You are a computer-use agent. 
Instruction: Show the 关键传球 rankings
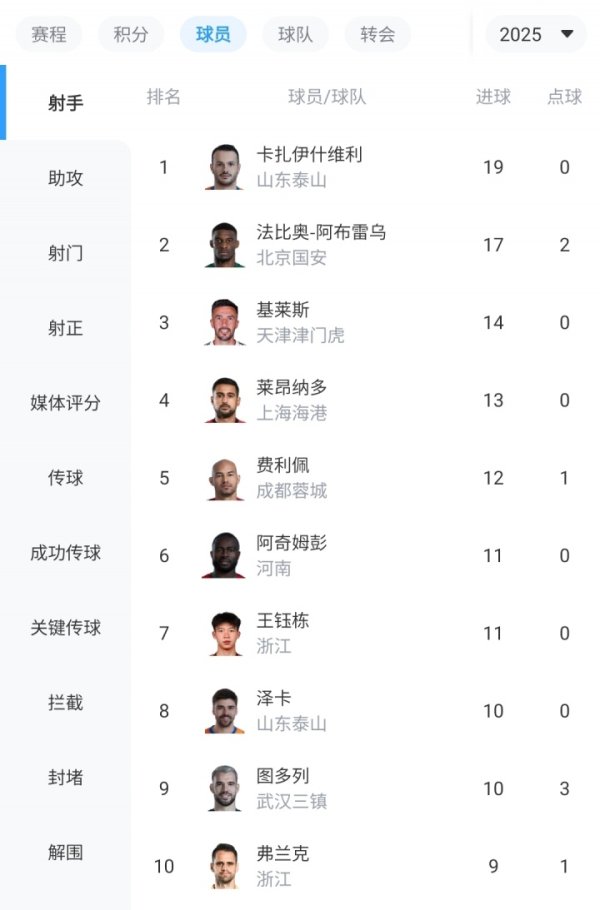(x=66, y=628)
